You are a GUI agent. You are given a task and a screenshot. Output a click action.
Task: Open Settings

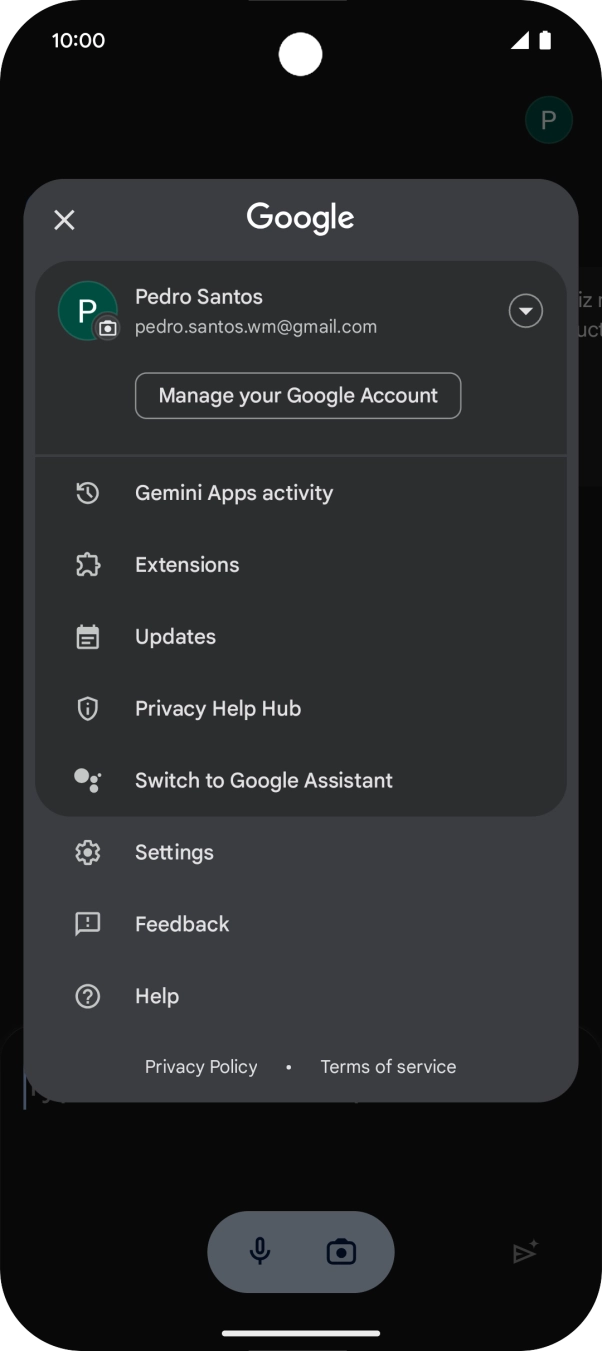click(174, 853)
